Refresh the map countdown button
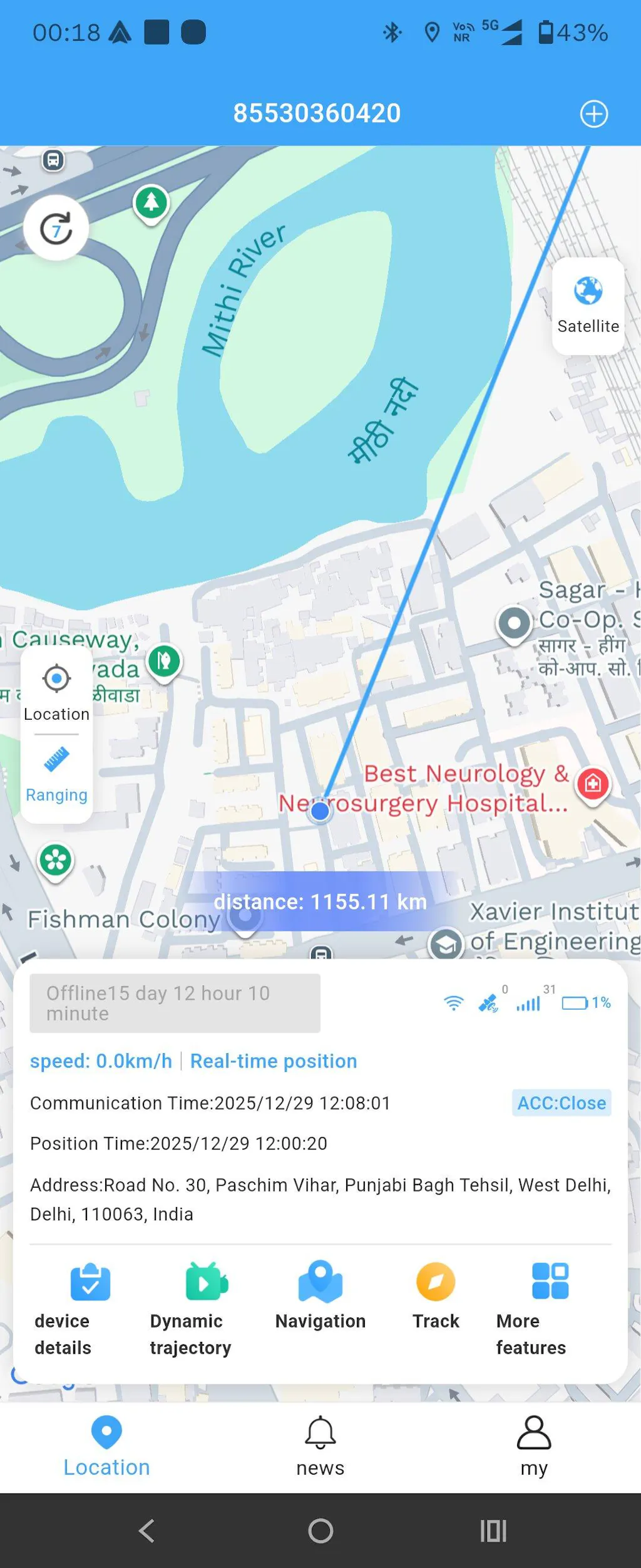This screenshot has width=641, height=1568. pyautogui.click(x=56, y=228)
